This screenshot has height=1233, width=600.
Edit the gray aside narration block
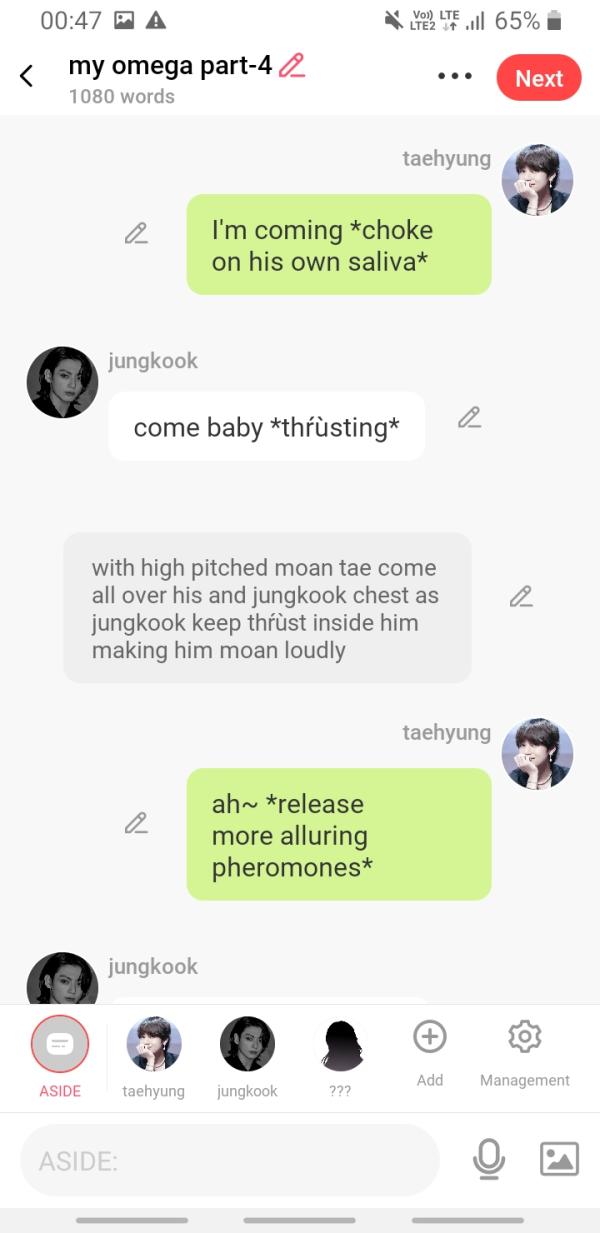pos(521,597)
